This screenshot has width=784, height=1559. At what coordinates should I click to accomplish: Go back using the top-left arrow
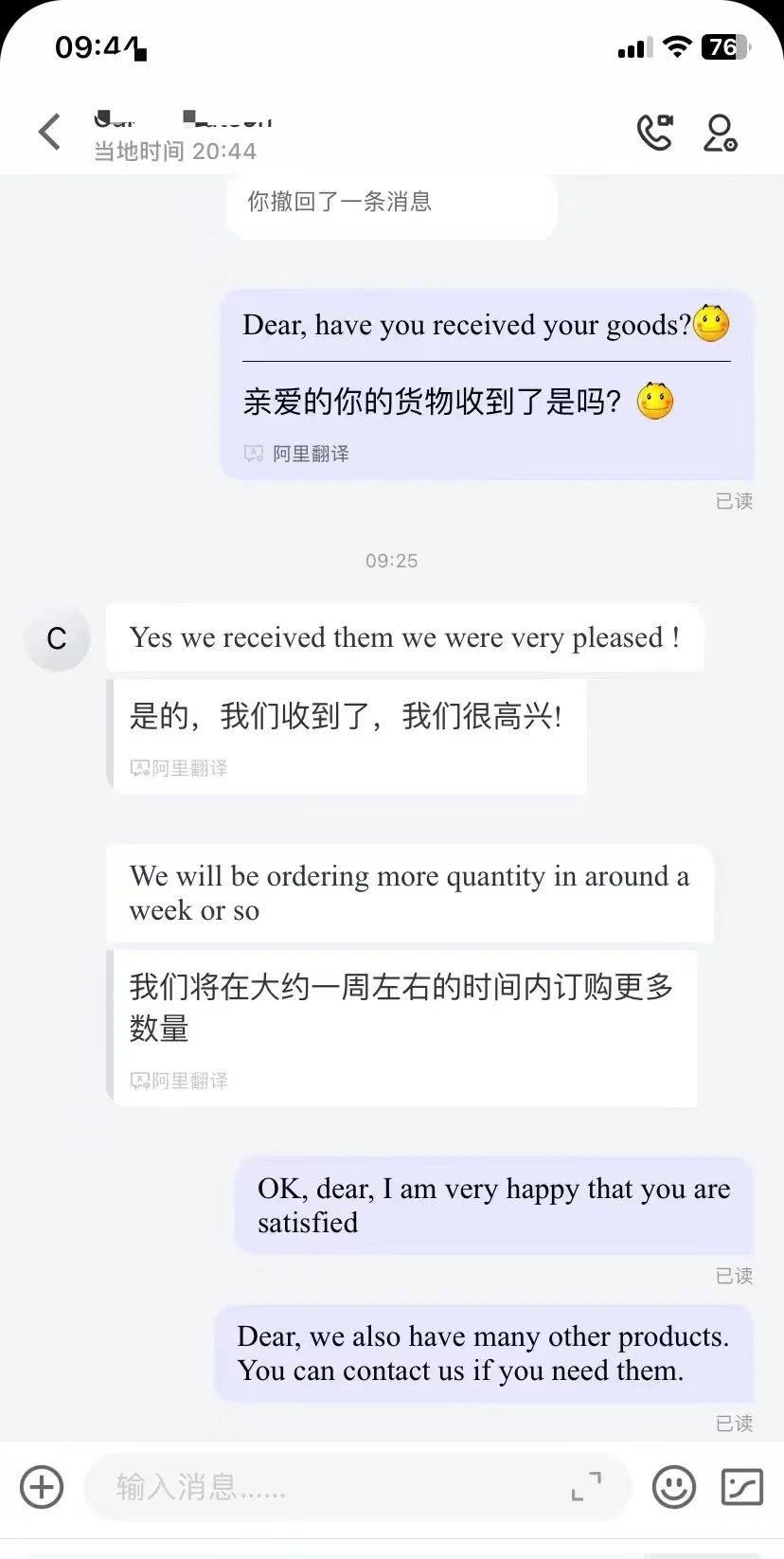(x=50, y=132)
